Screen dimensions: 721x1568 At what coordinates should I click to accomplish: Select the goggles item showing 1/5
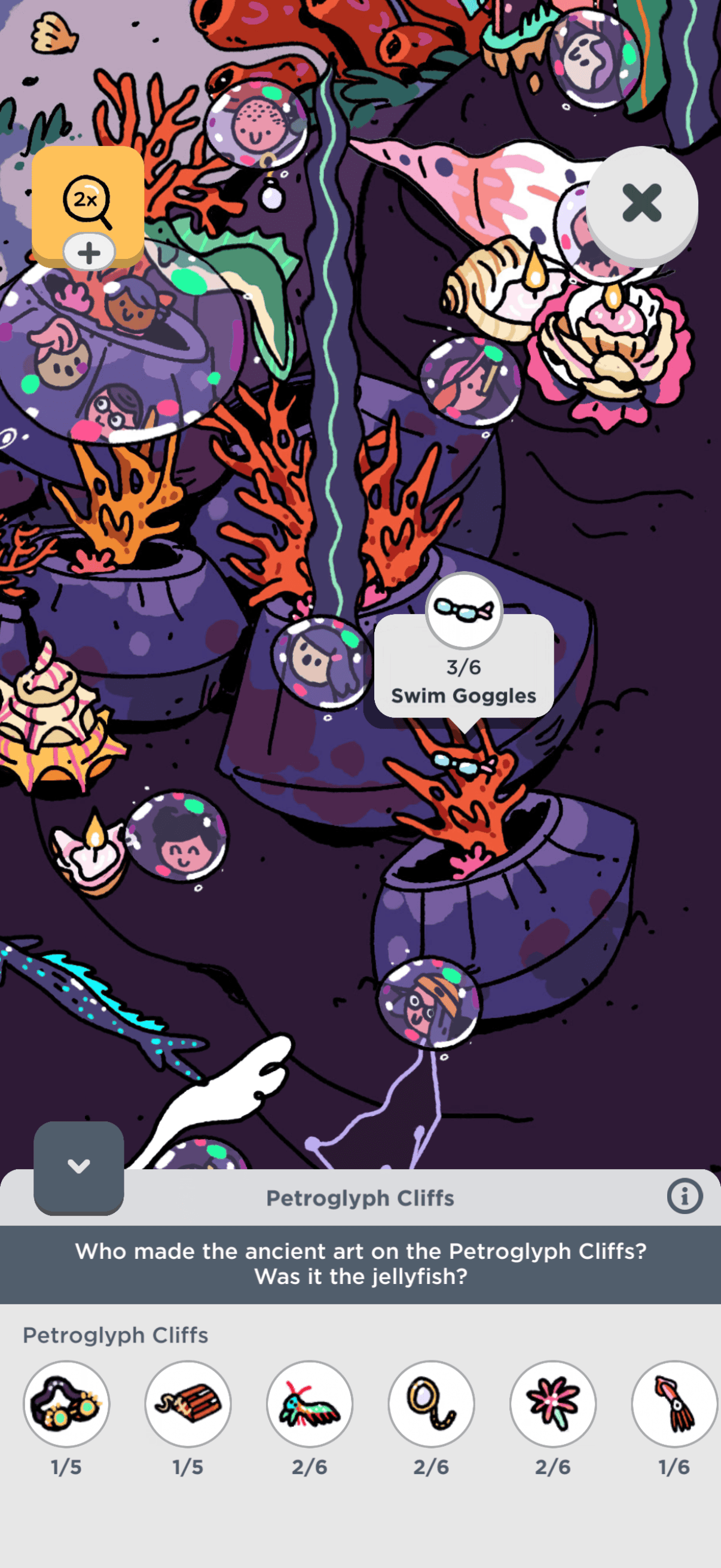coord(66,1403)
